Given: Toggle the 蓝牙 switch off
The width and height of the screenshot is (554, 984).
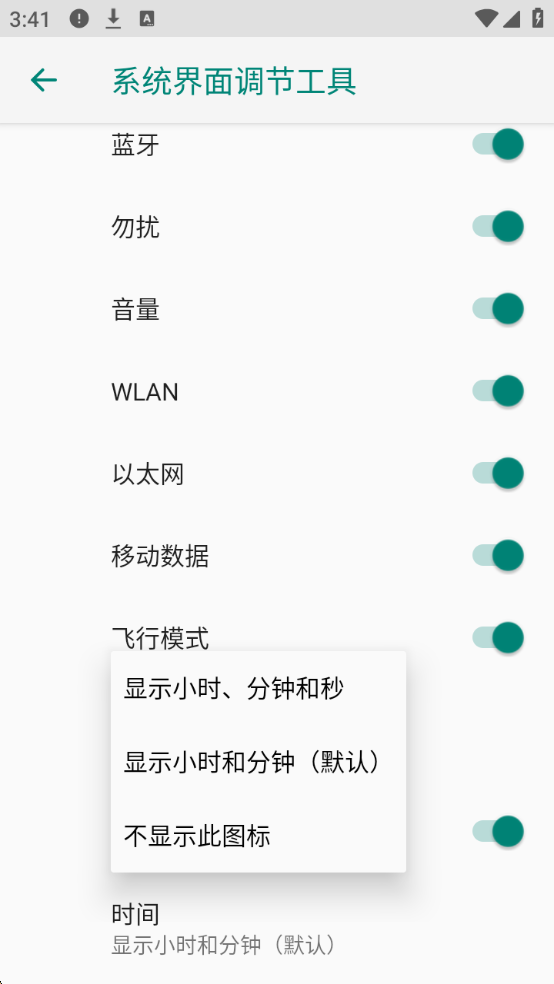Looking at the screenshot, I should (498, 144).
